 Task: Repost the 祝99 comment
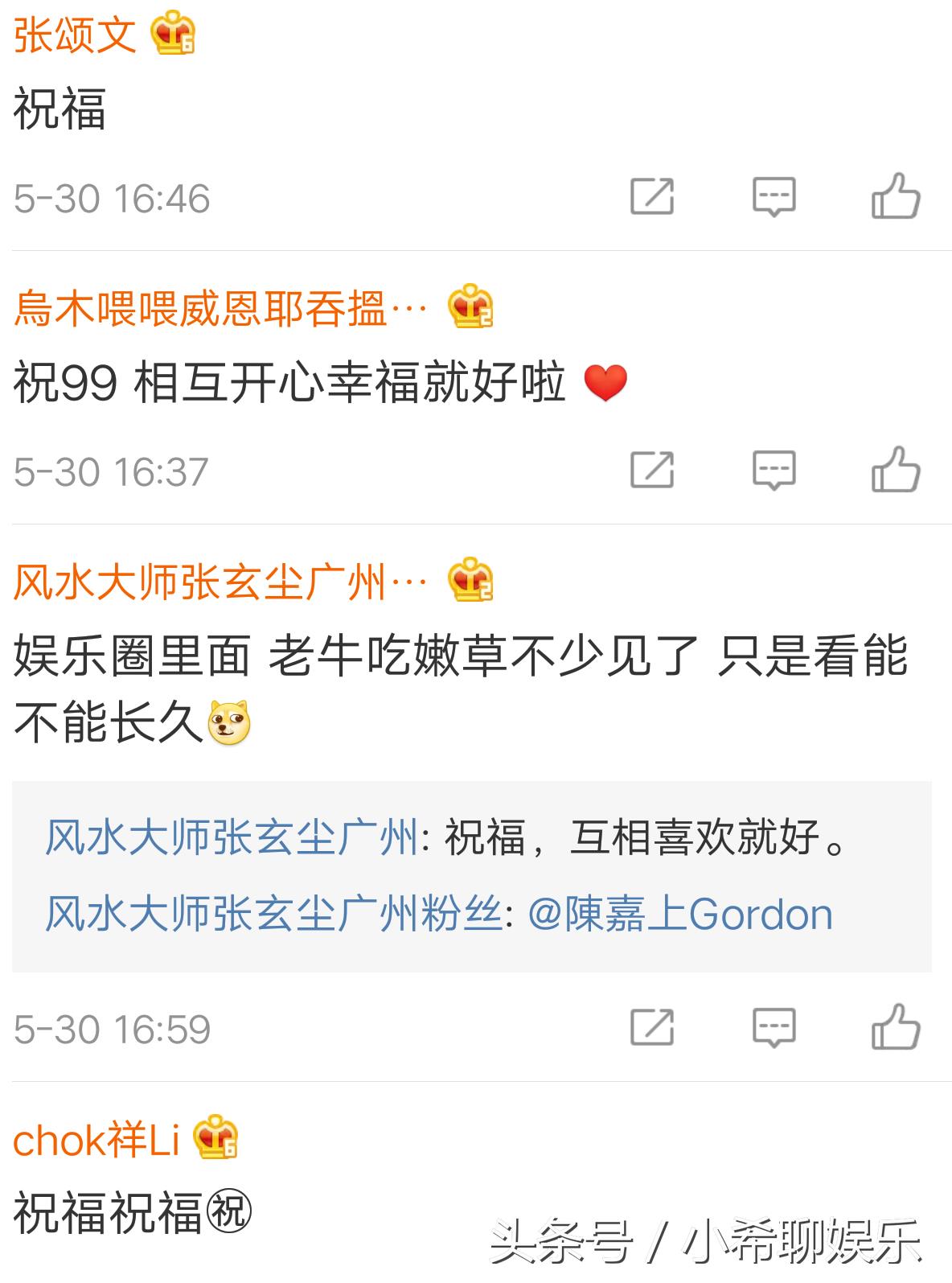tap(651, 471)
